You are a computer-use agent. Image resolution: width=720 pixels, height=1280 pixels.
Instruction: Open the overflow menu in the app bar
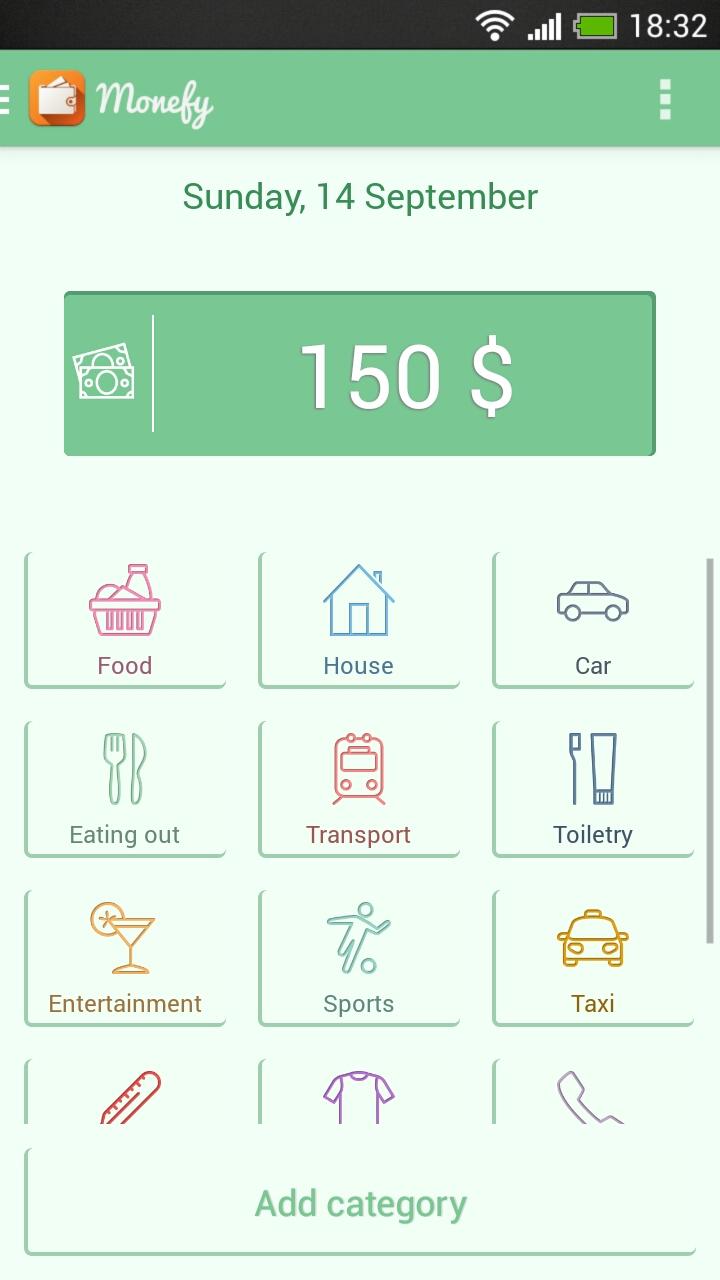(665, 100)
